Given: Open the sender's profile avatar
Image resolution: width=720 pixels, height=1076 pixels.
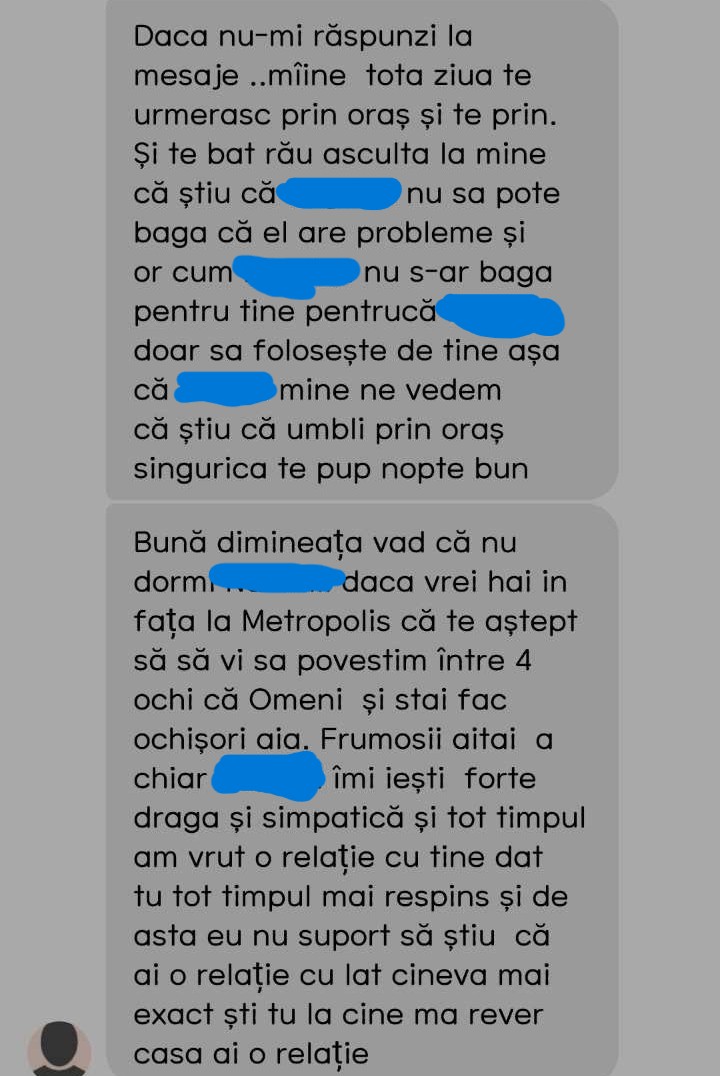Looking at the screenshot, I should coord(59,1050).
